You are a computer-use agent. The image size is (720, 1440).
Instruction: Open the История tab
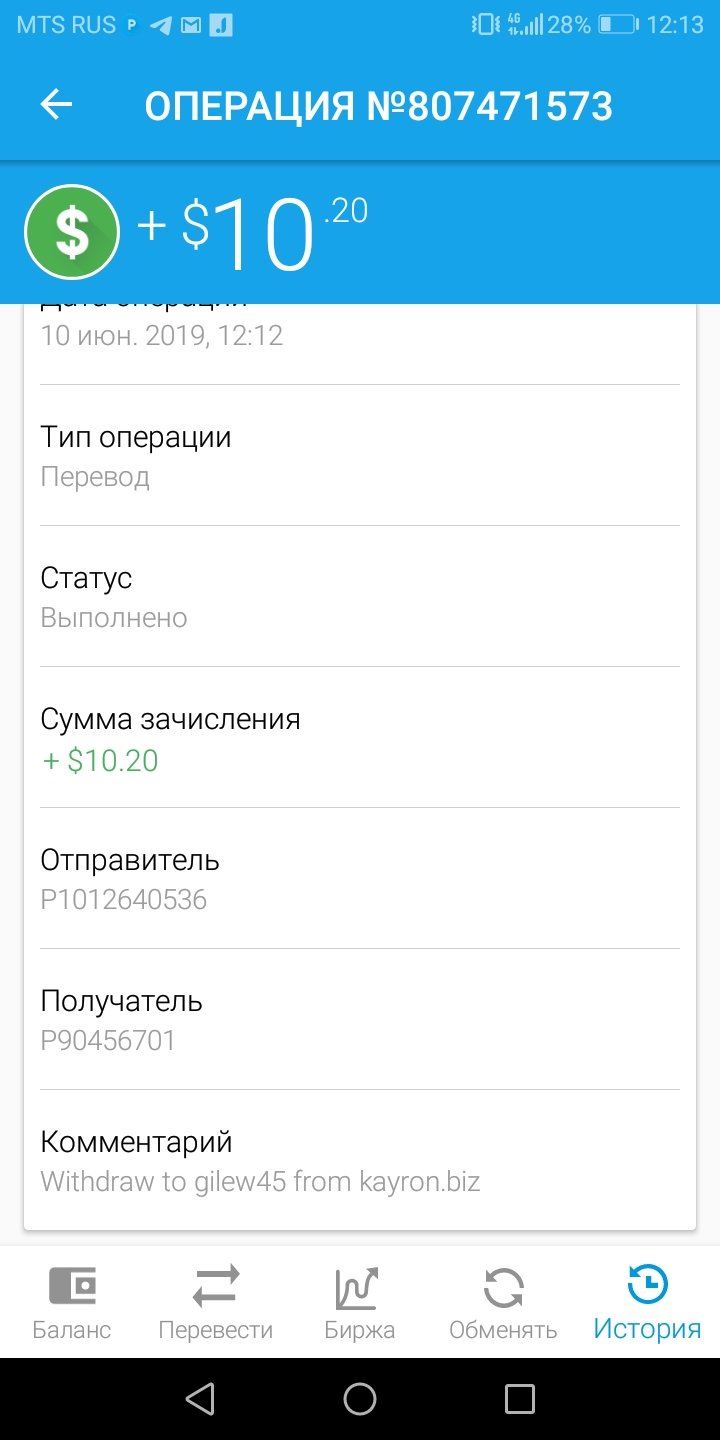click(x=647, y=1302)
